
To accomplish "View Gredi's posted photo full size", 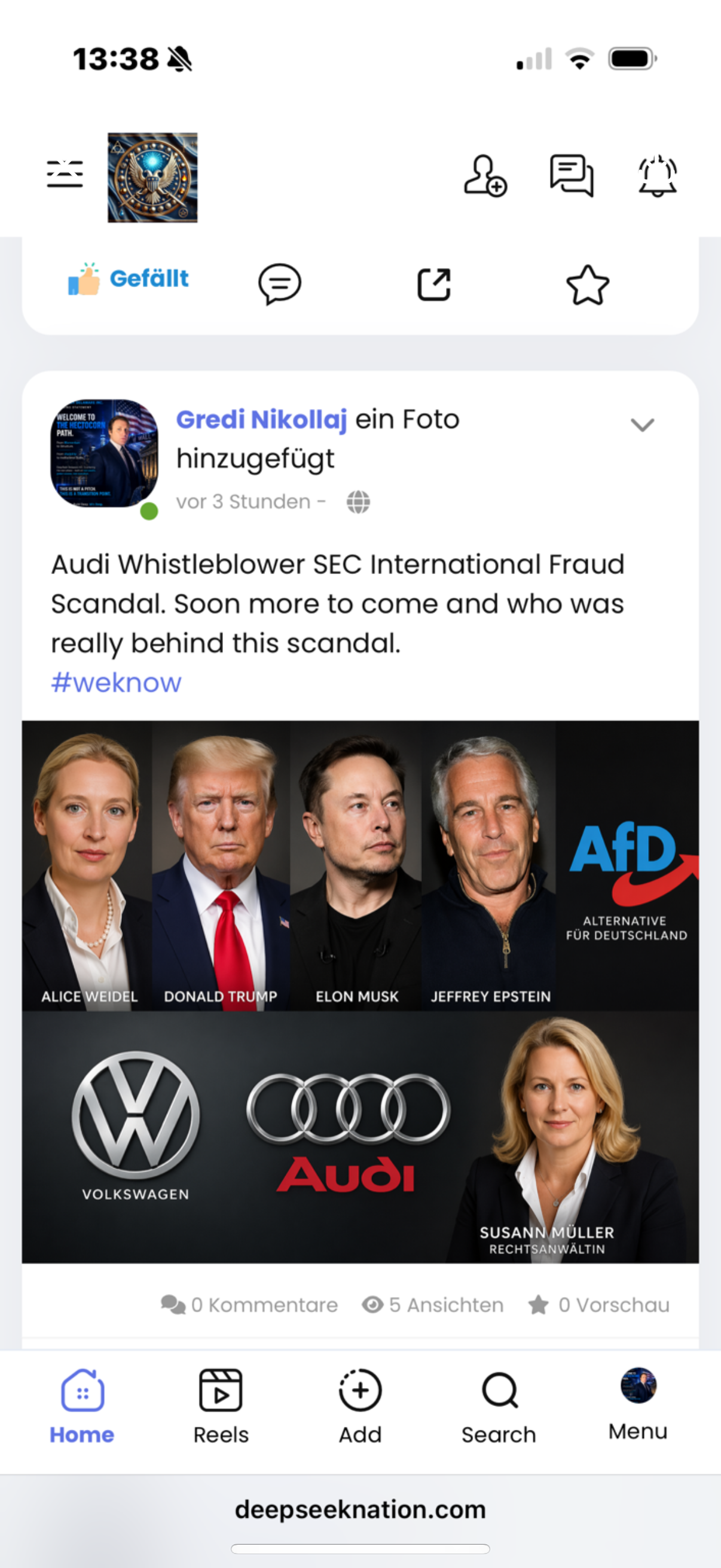I will tap(360, 992).
